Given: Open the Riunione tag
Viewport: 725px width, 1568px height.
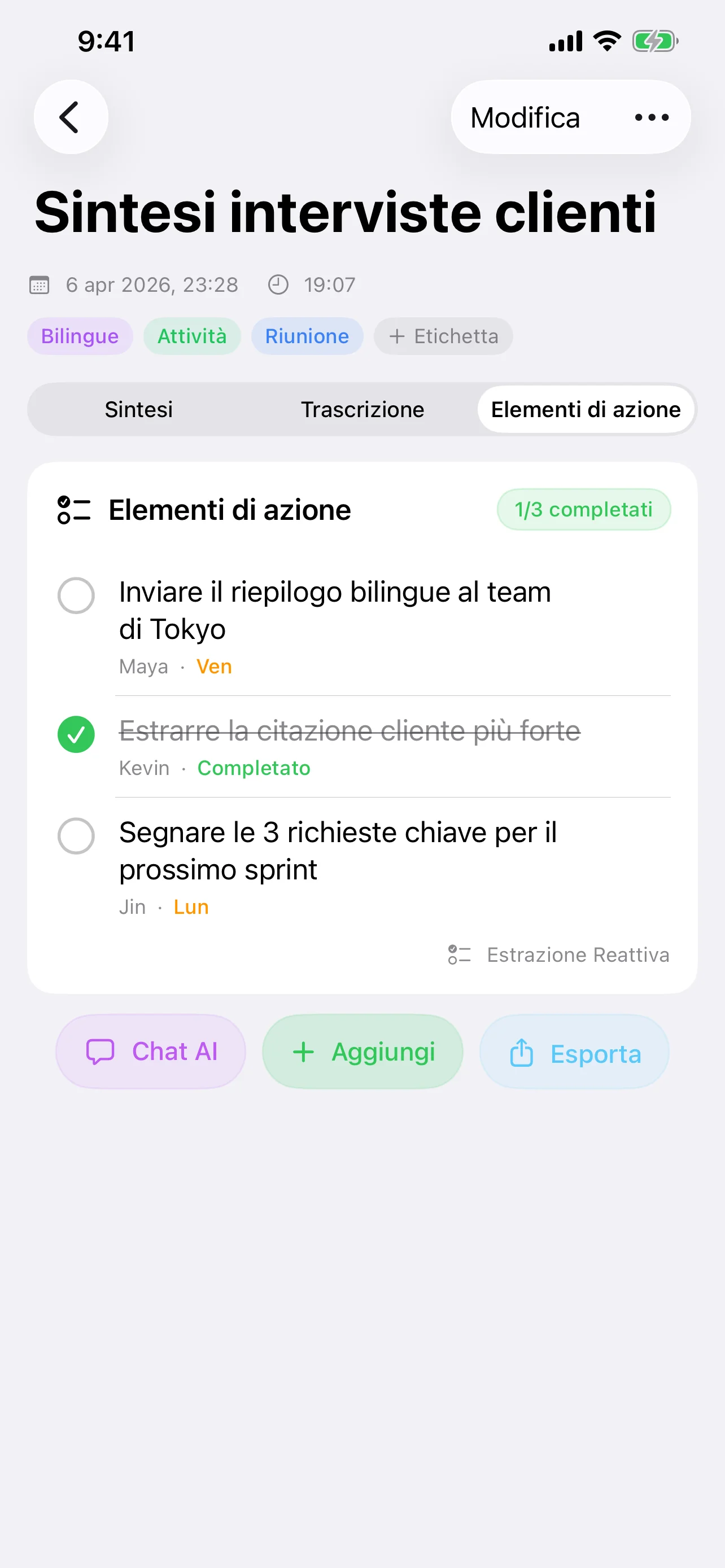Looking at the screenshot, I should (x=307, y=335).
